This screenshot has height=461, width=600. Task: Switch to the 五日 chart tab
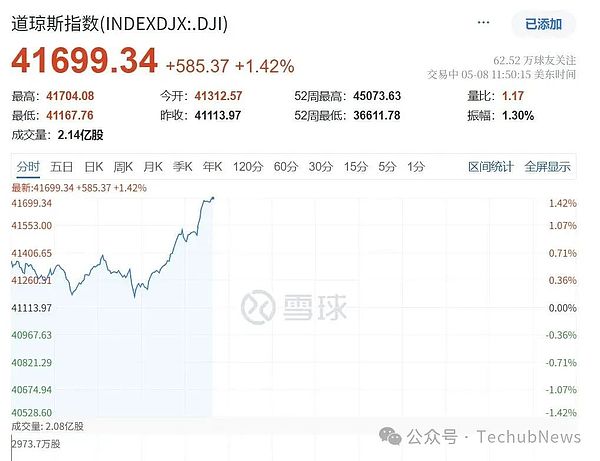[61, 166]
